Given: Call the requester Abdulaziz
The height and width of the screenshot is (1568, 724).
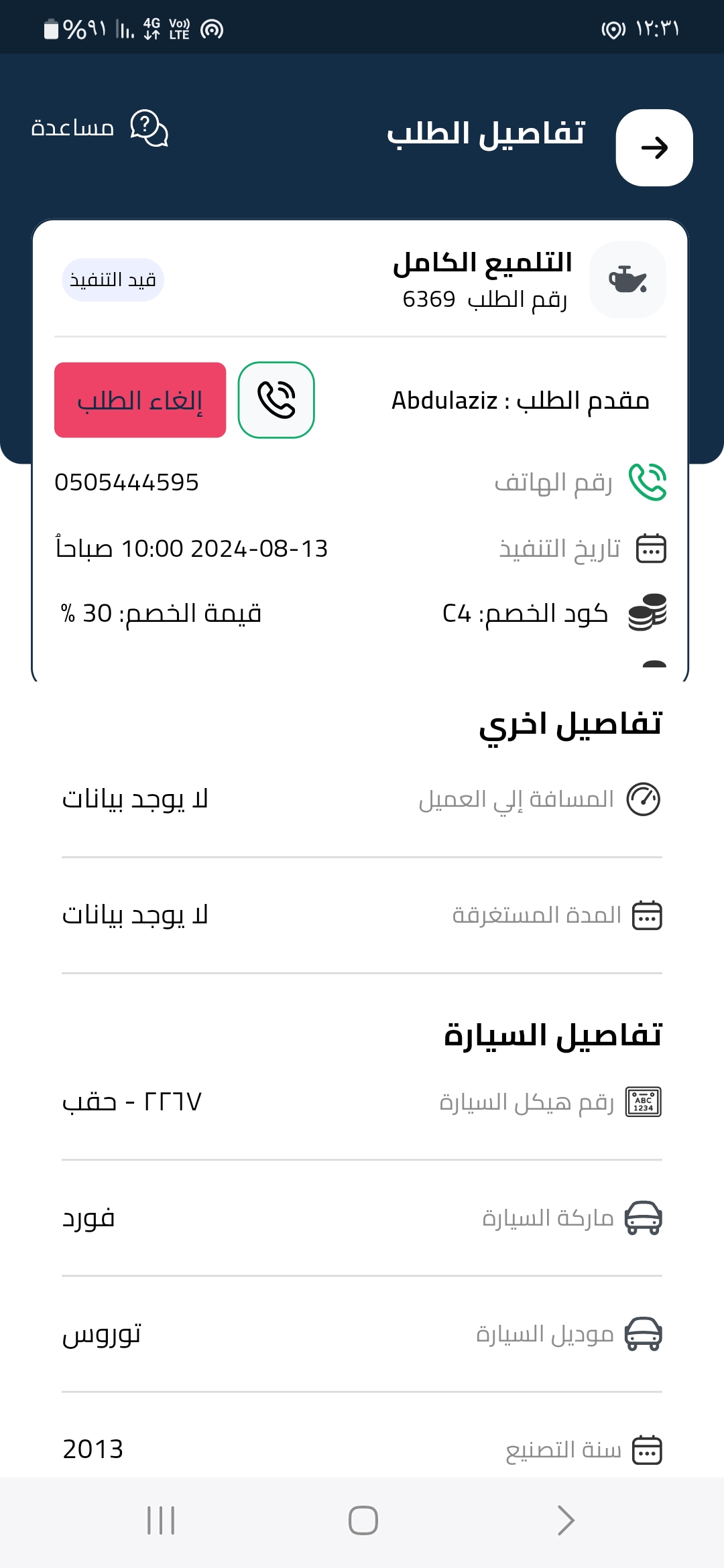Looking at the screenshot, I should pos(276,400).
